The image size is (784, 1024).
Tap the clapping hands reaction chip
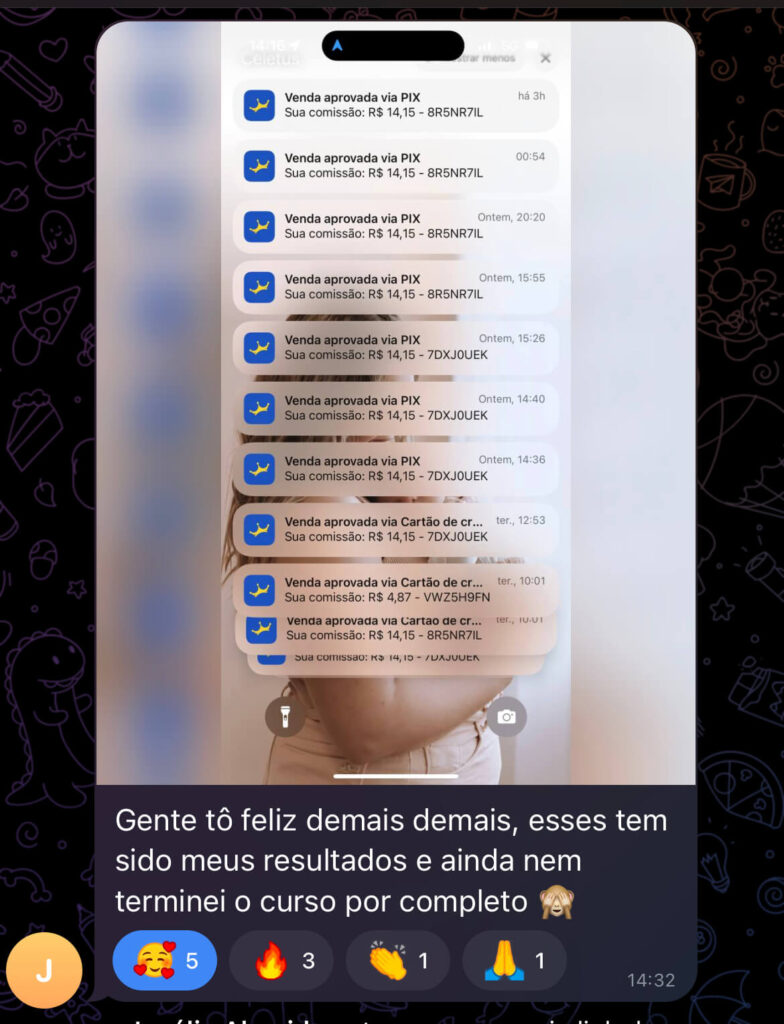click(397, 960)
